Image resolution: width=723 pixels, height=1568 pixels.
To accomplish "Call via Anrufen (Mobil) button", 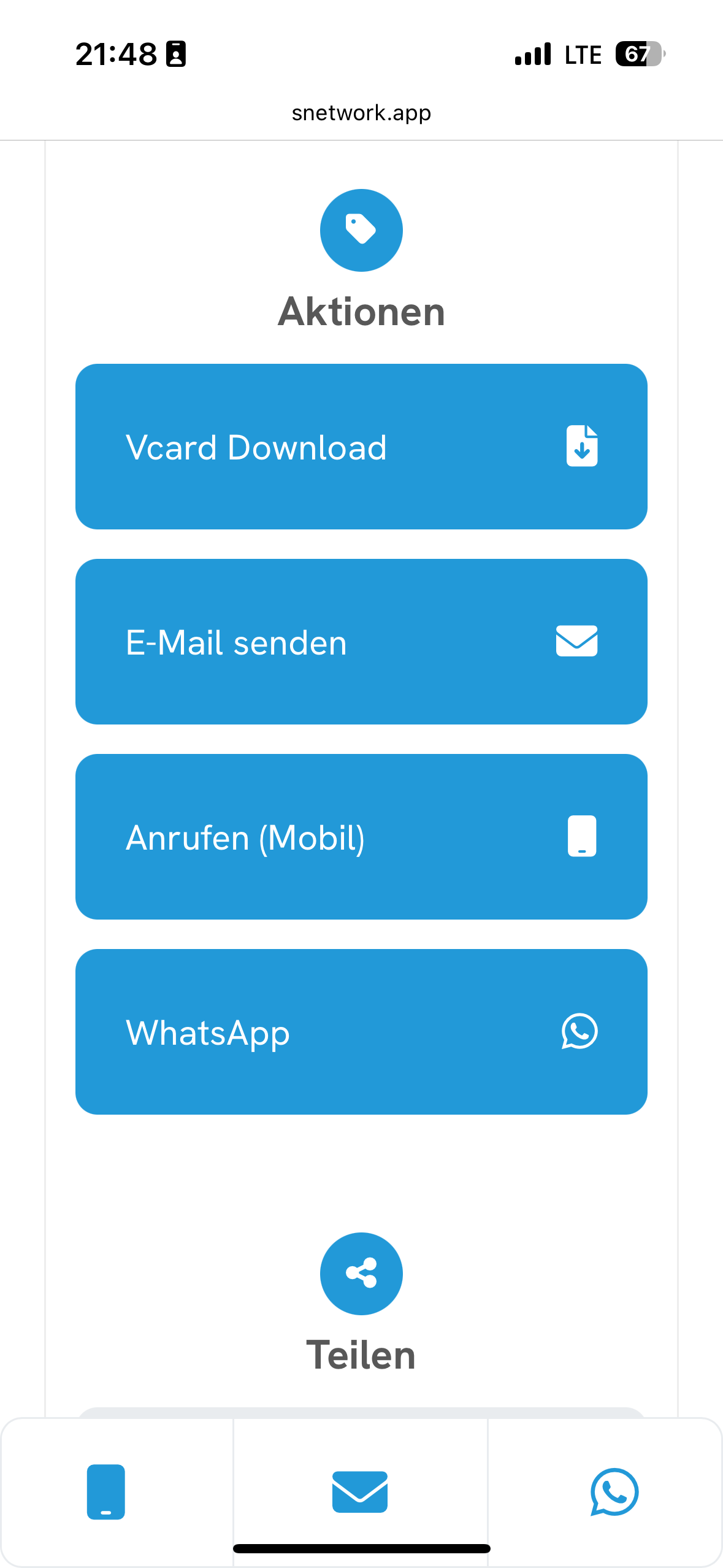I will 361,837.
